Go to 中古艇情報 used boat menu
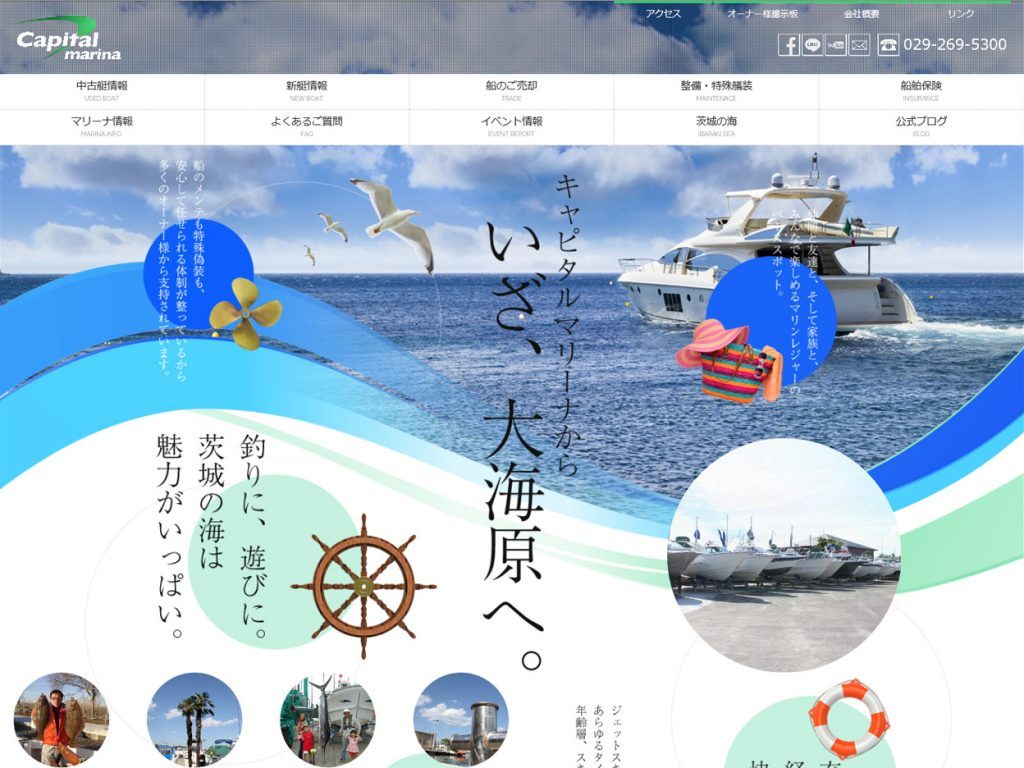The width and height of the screenshot is (1024, 768). point(102,91)
